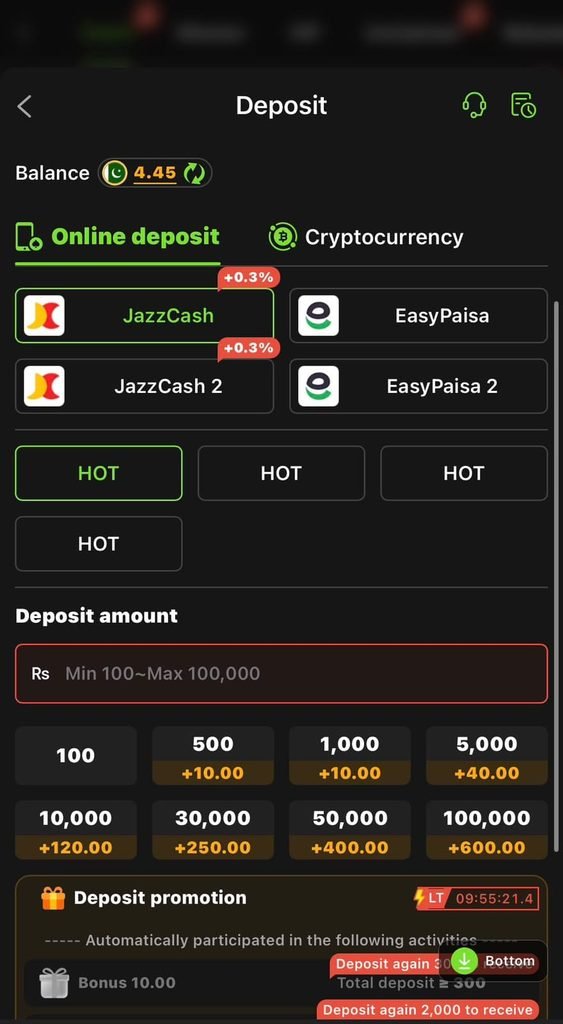Viewport: 563px width, 1024px height.
Task: Pick the 100 deposit amount
Action: coord(76,756)
